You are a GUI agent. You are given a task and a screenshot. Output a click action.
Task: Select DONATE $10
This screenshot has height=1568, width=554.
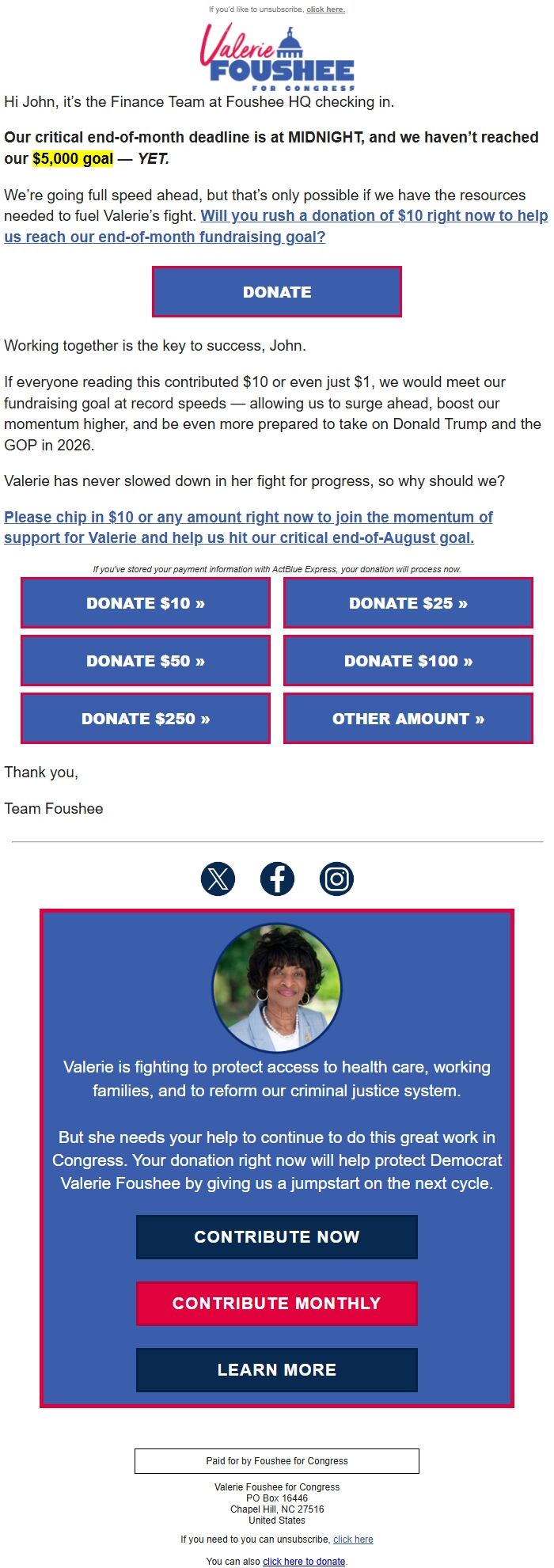[146, 603]
